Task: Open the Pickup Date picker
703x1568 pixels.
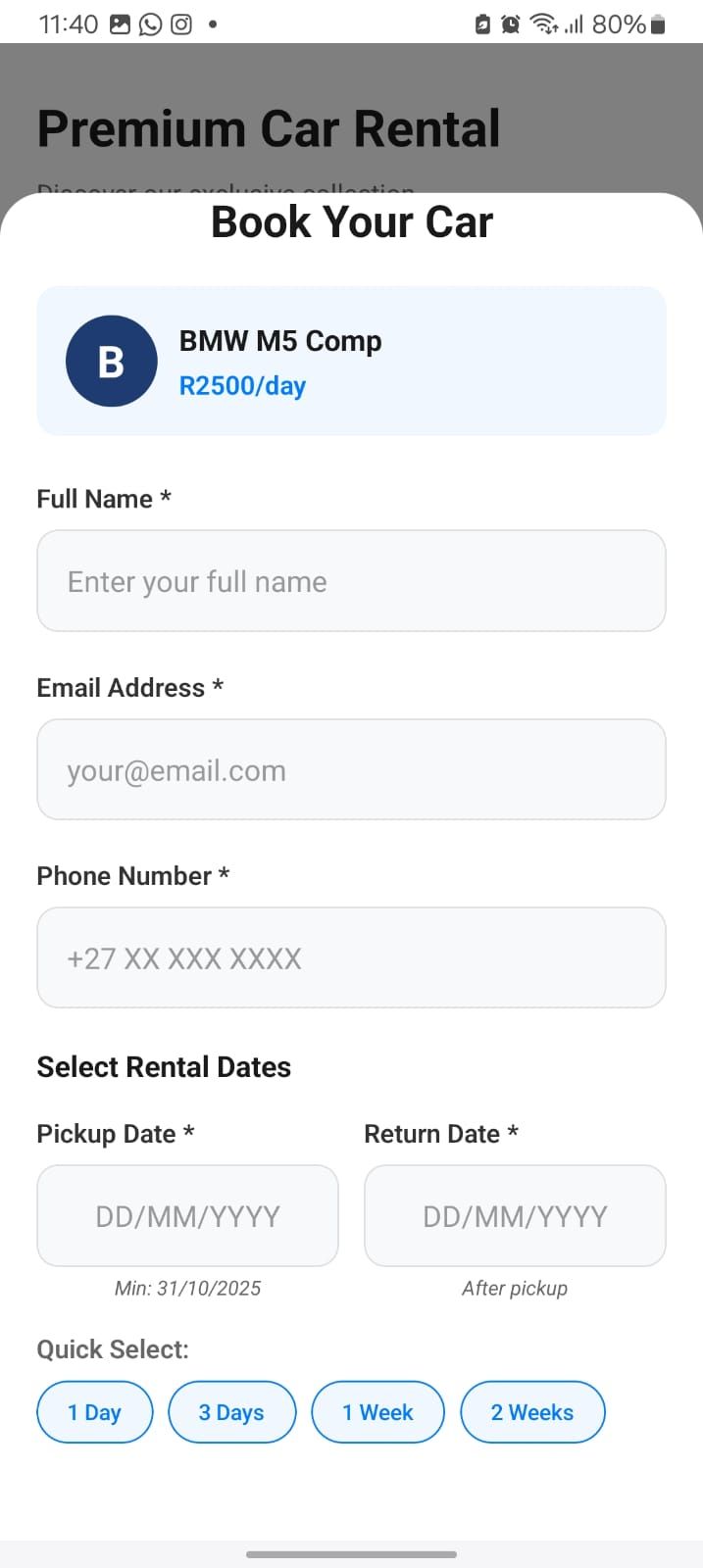Action: [187, 1216]
